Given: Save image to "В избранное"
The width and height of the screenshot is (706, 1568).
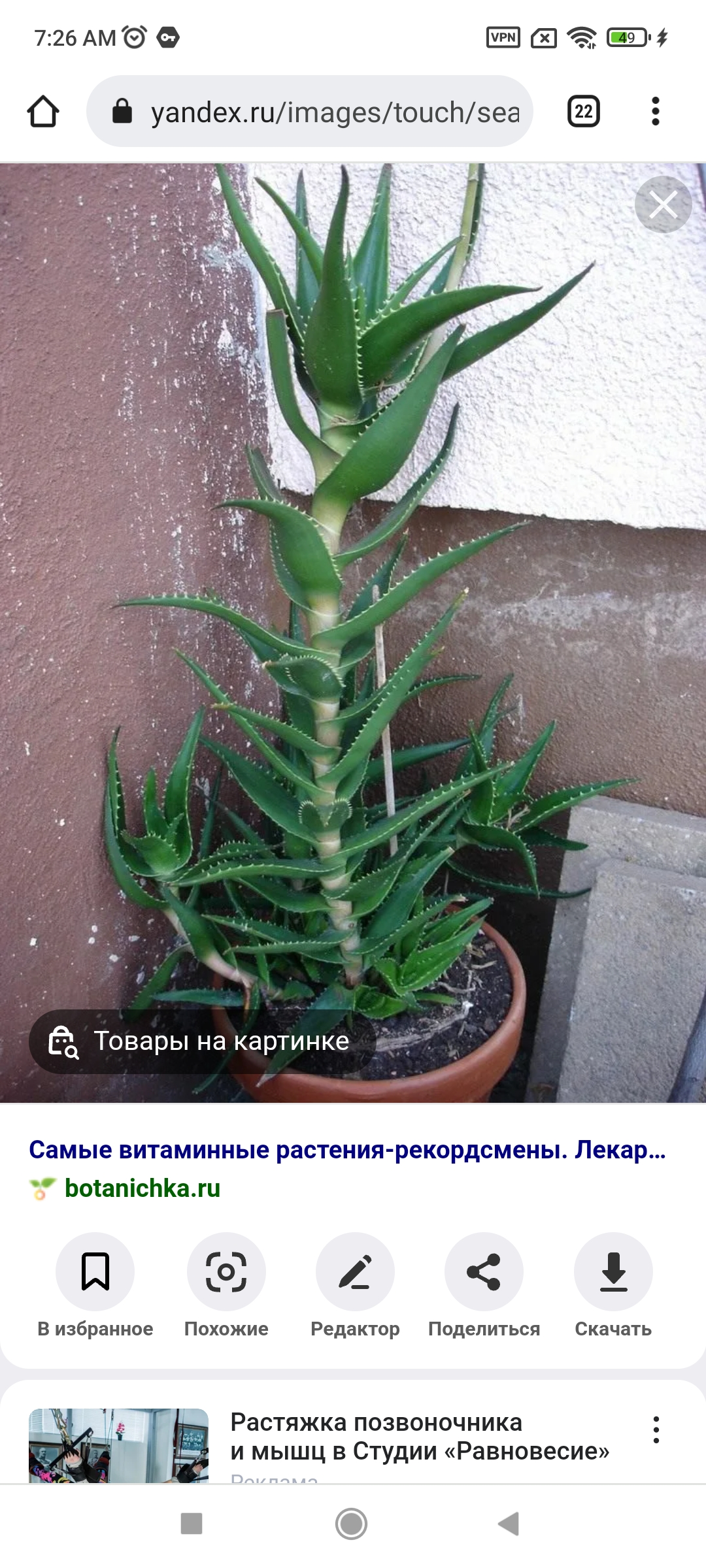Looking at the screenshot, I should (95, 1272).
